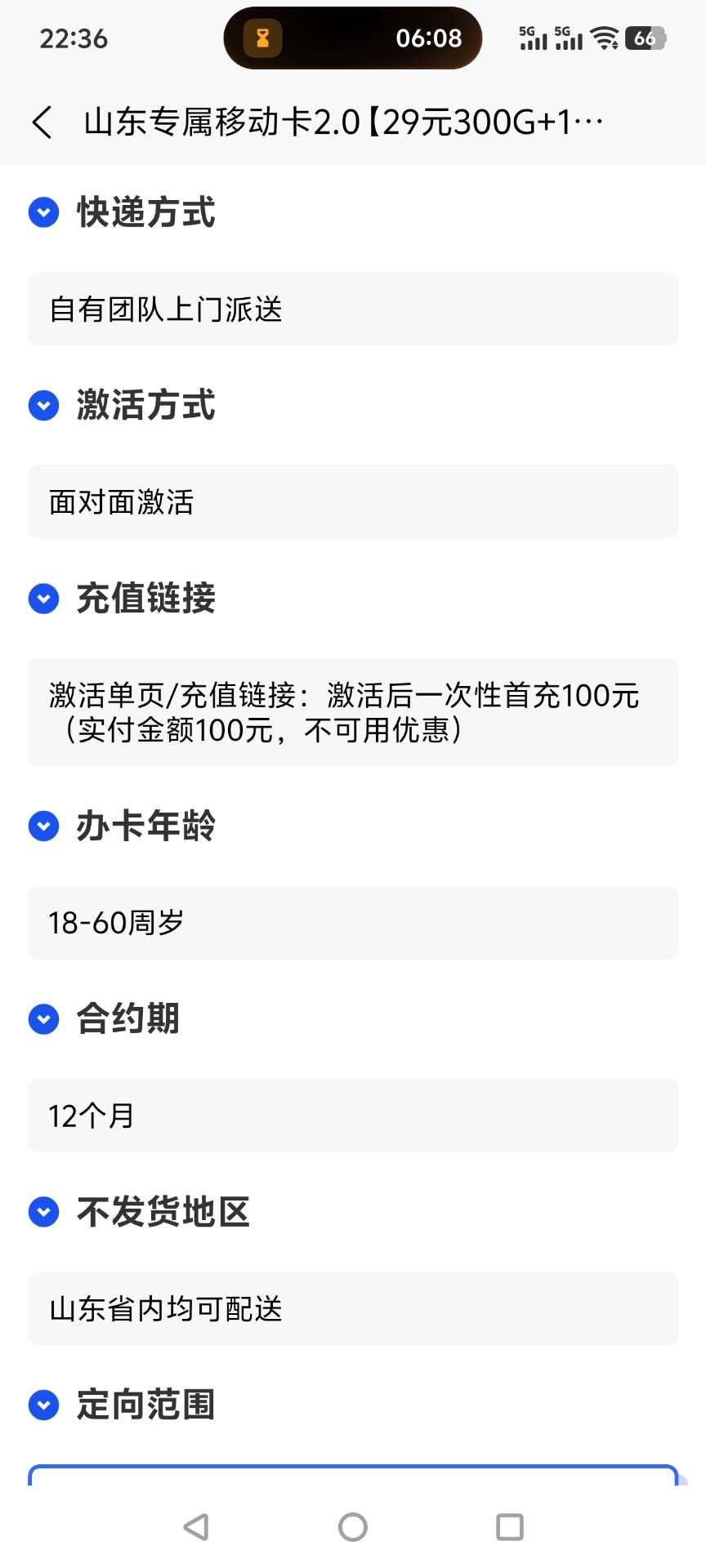The width and height of the screenshot is (706, 1568).
Task: Tap the system home button
Action: 353,1526
